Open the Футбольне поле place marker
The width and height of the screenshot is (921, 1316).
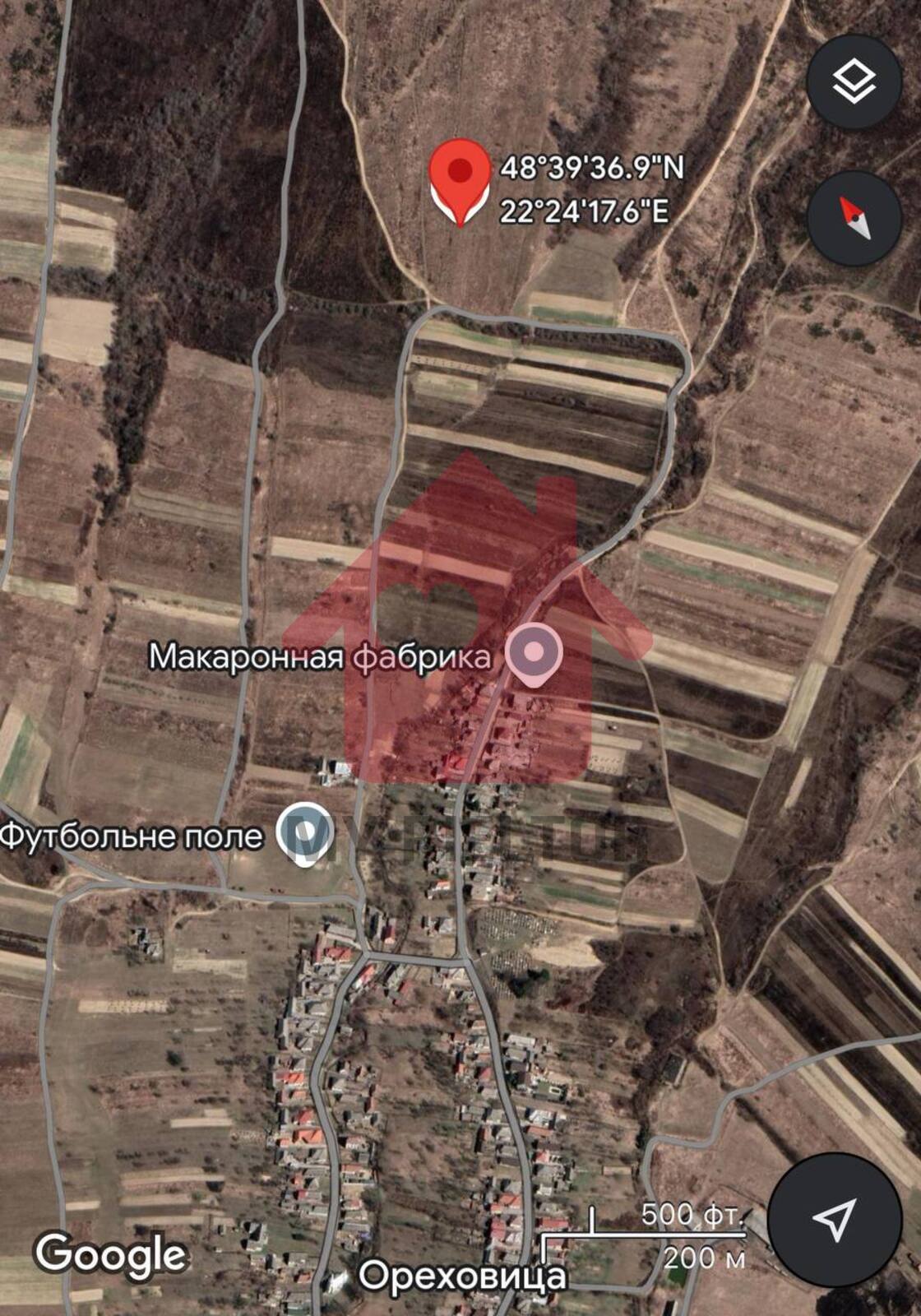click(304, 833)
